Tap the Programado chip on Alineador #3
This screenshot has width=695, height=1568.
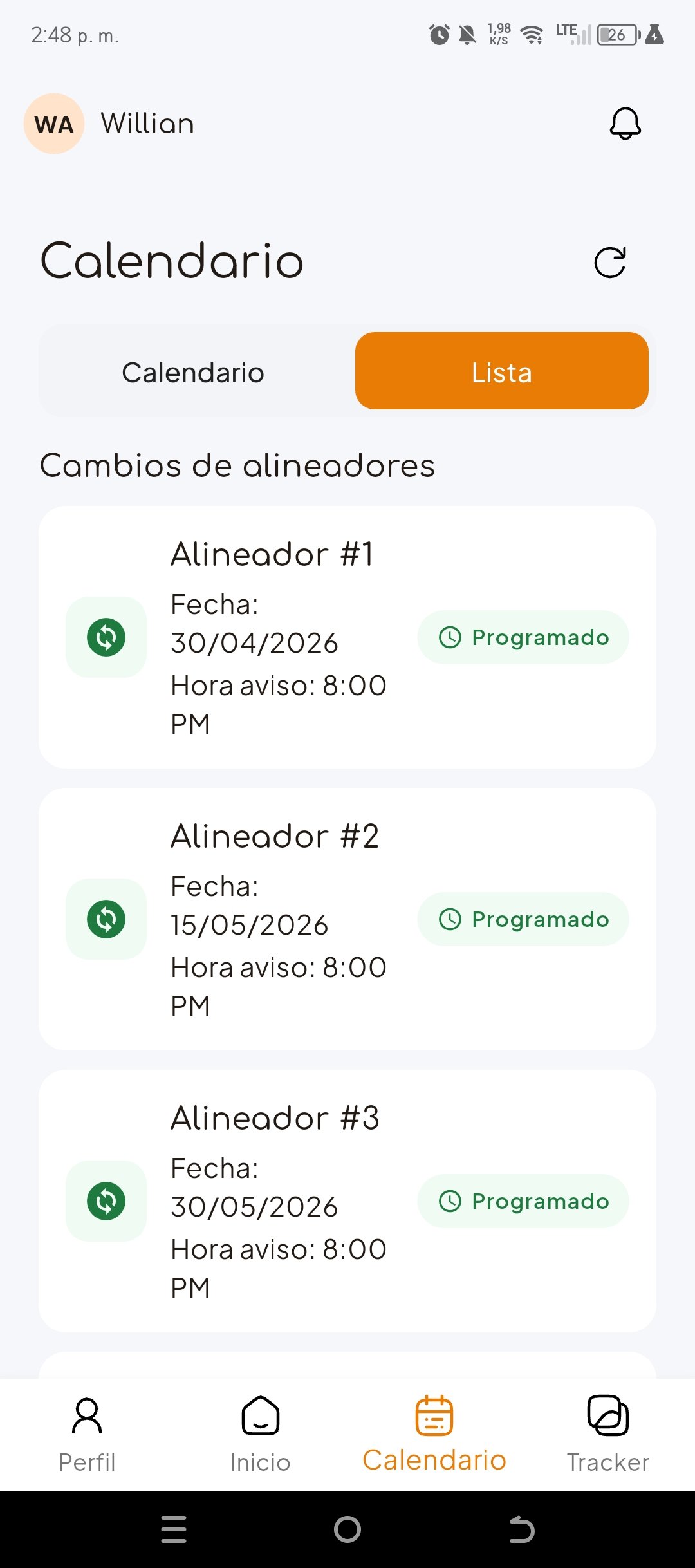523,1202
